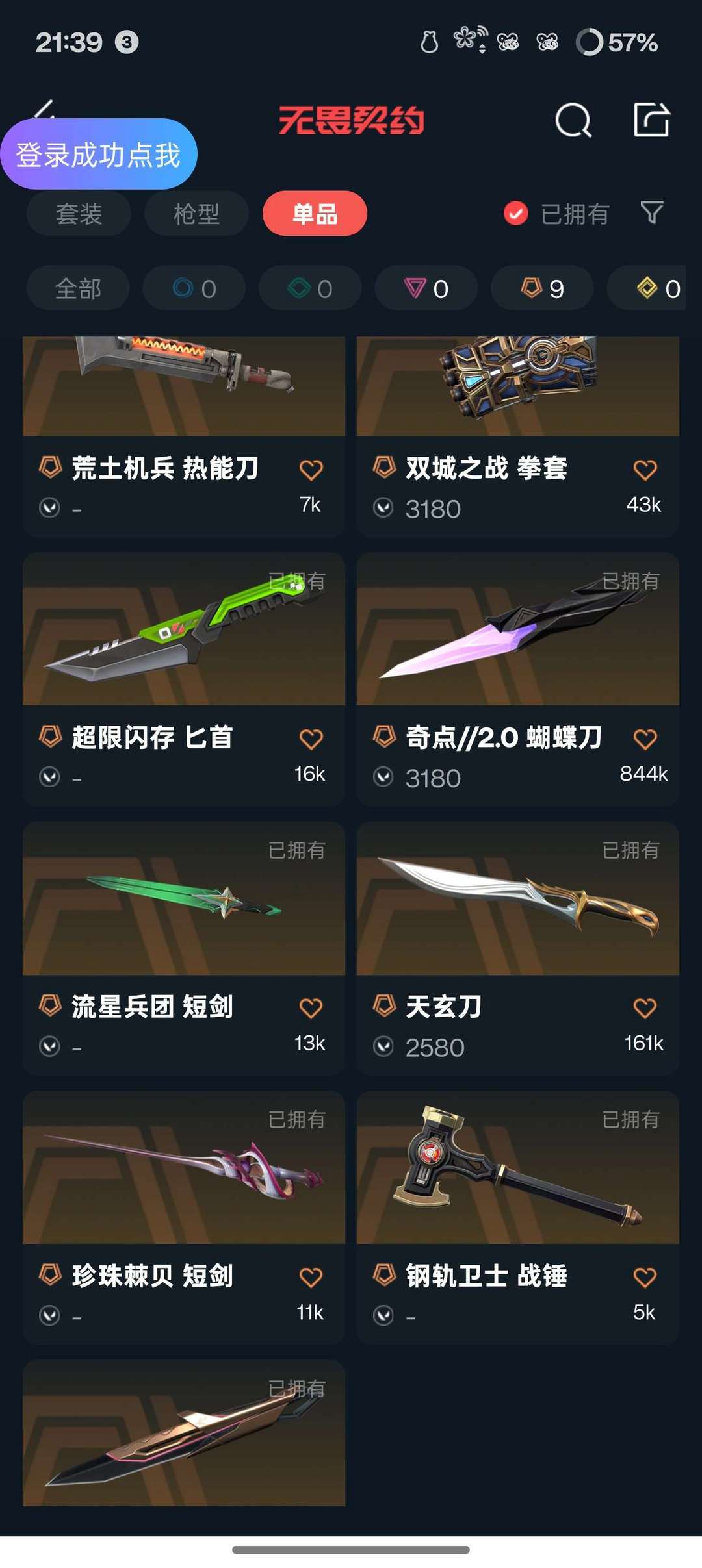Tap the 登录成功点我 floating button
The height and width of the screenshot is (1568, 702).
coord(98,155)
